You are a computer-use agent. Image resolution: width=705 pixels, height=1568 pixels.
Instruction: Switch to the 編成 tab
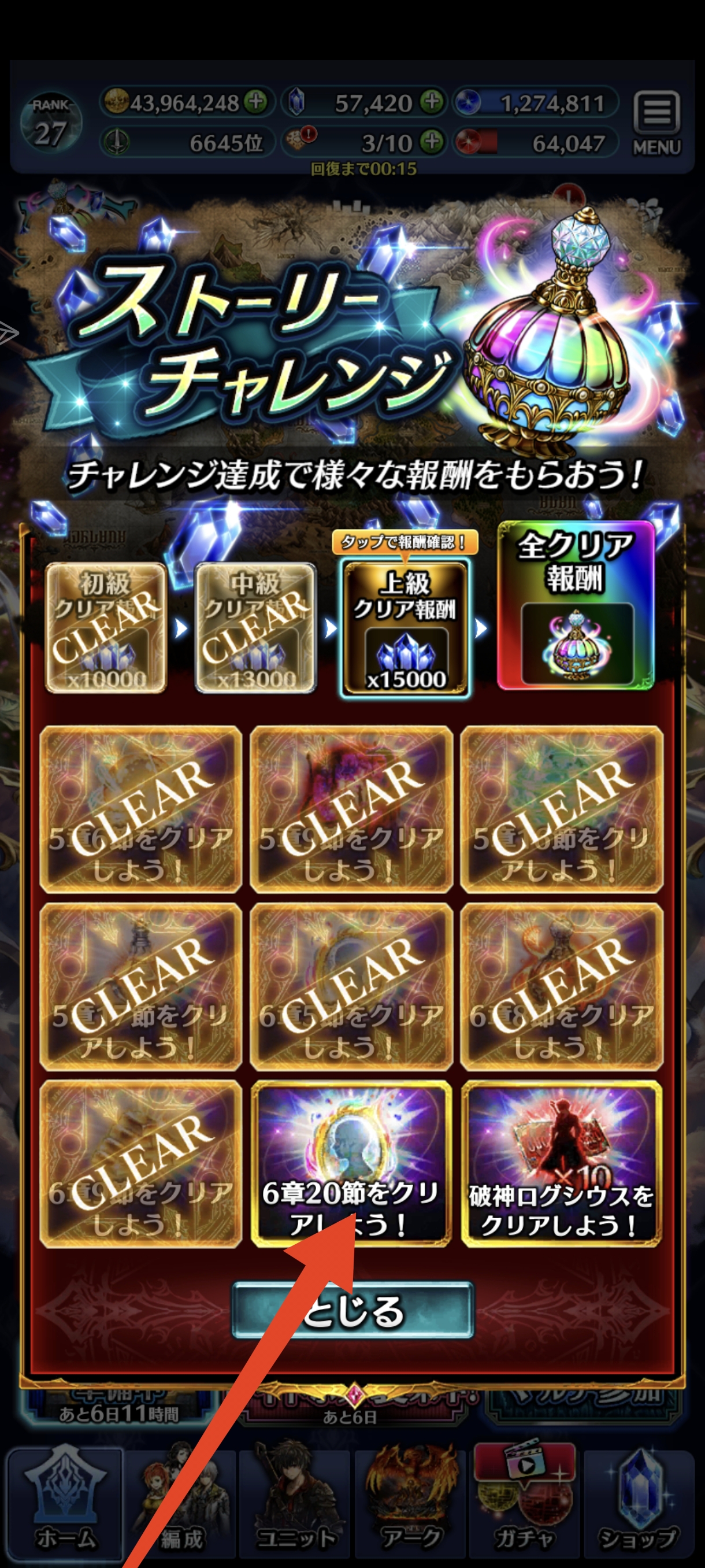pos(181,1503)
